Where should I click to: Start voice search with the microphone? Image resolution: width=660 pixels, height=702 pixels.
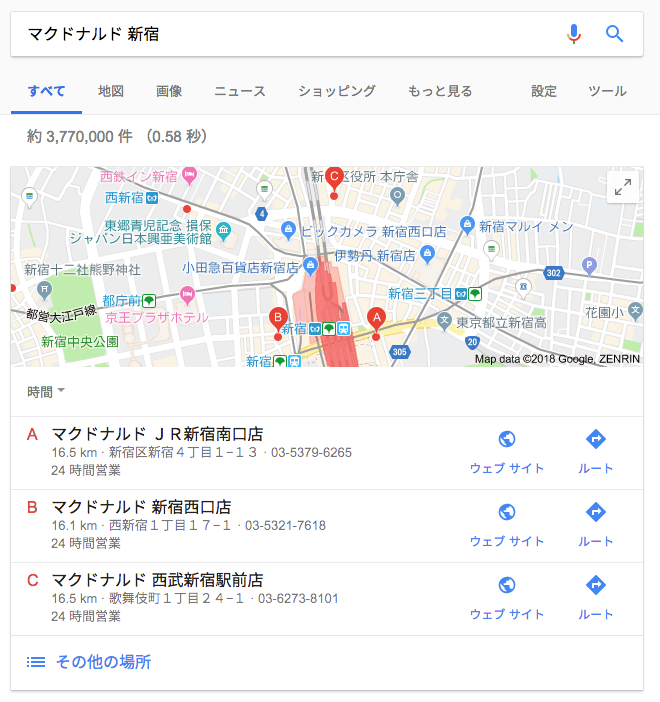click(x=573, y=34)
